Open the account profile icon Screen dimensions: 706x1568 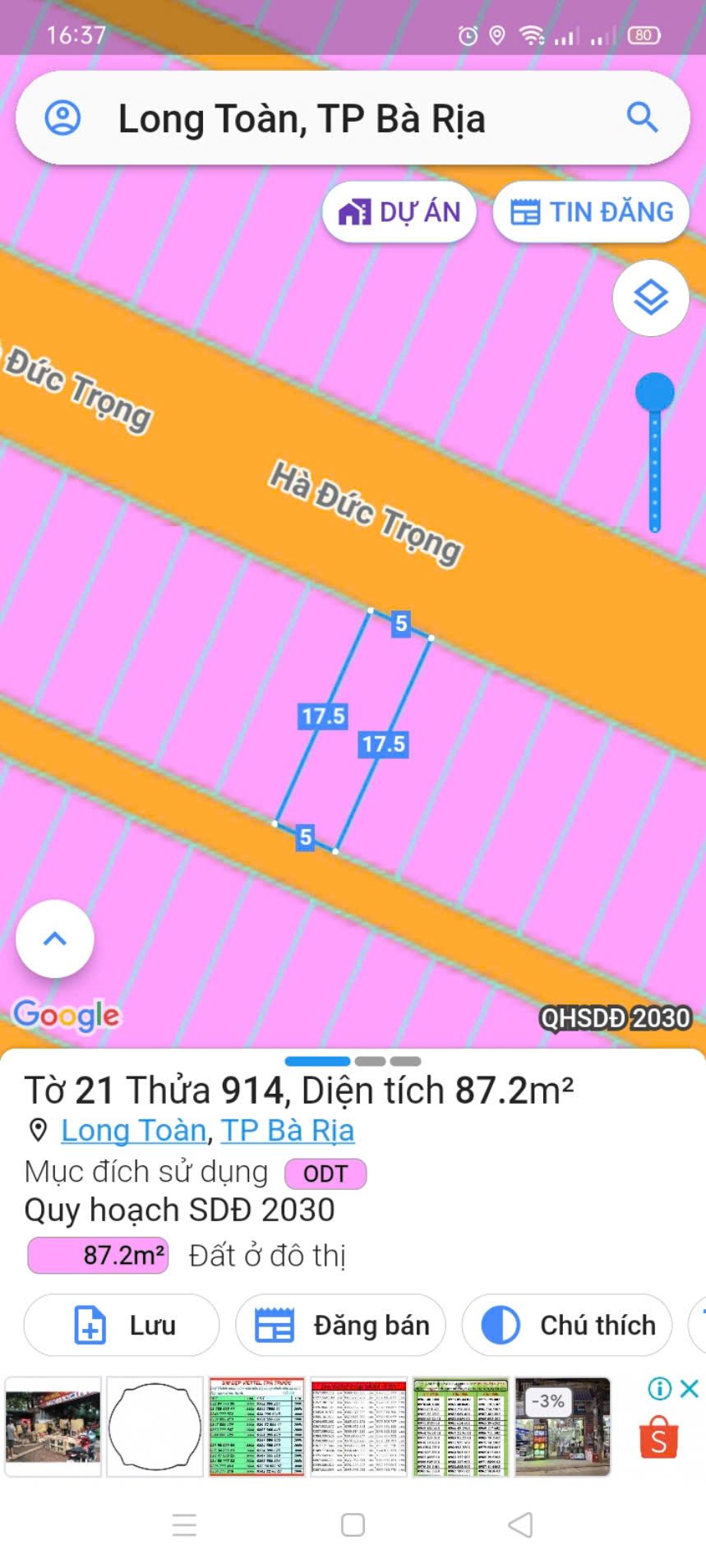click(62, 118)
